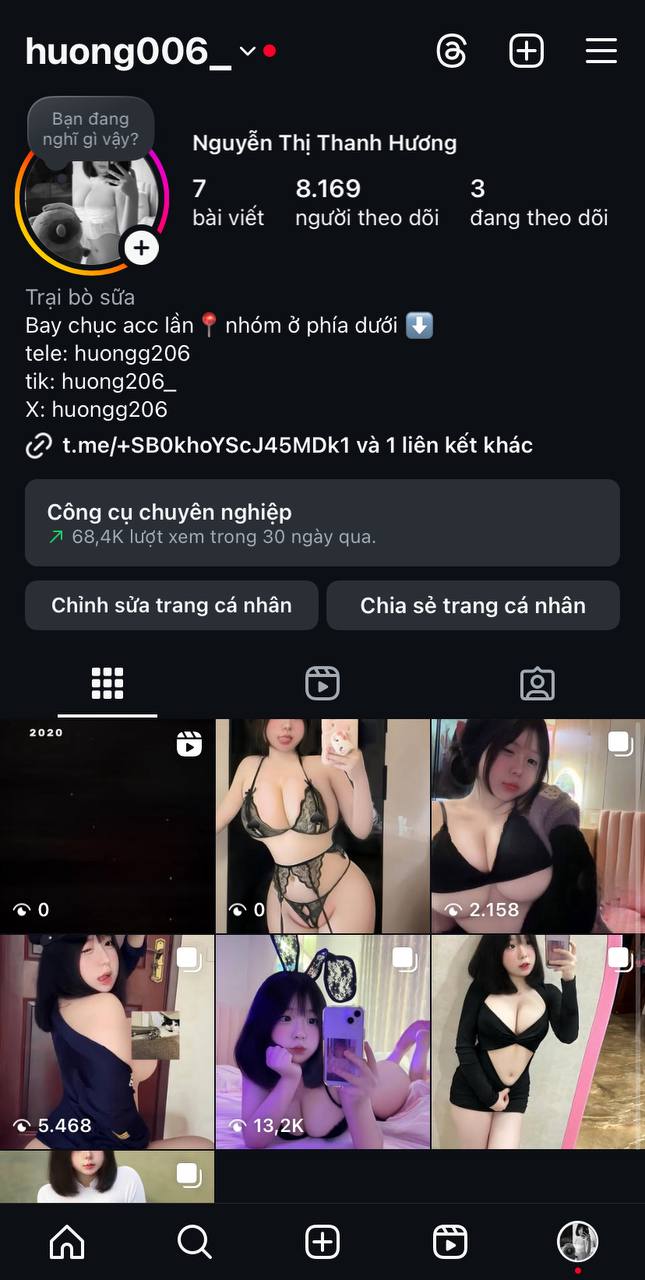Expand the huong006_ account switcher
Viewport: 645px width, 1280px height.
(248, 51)
